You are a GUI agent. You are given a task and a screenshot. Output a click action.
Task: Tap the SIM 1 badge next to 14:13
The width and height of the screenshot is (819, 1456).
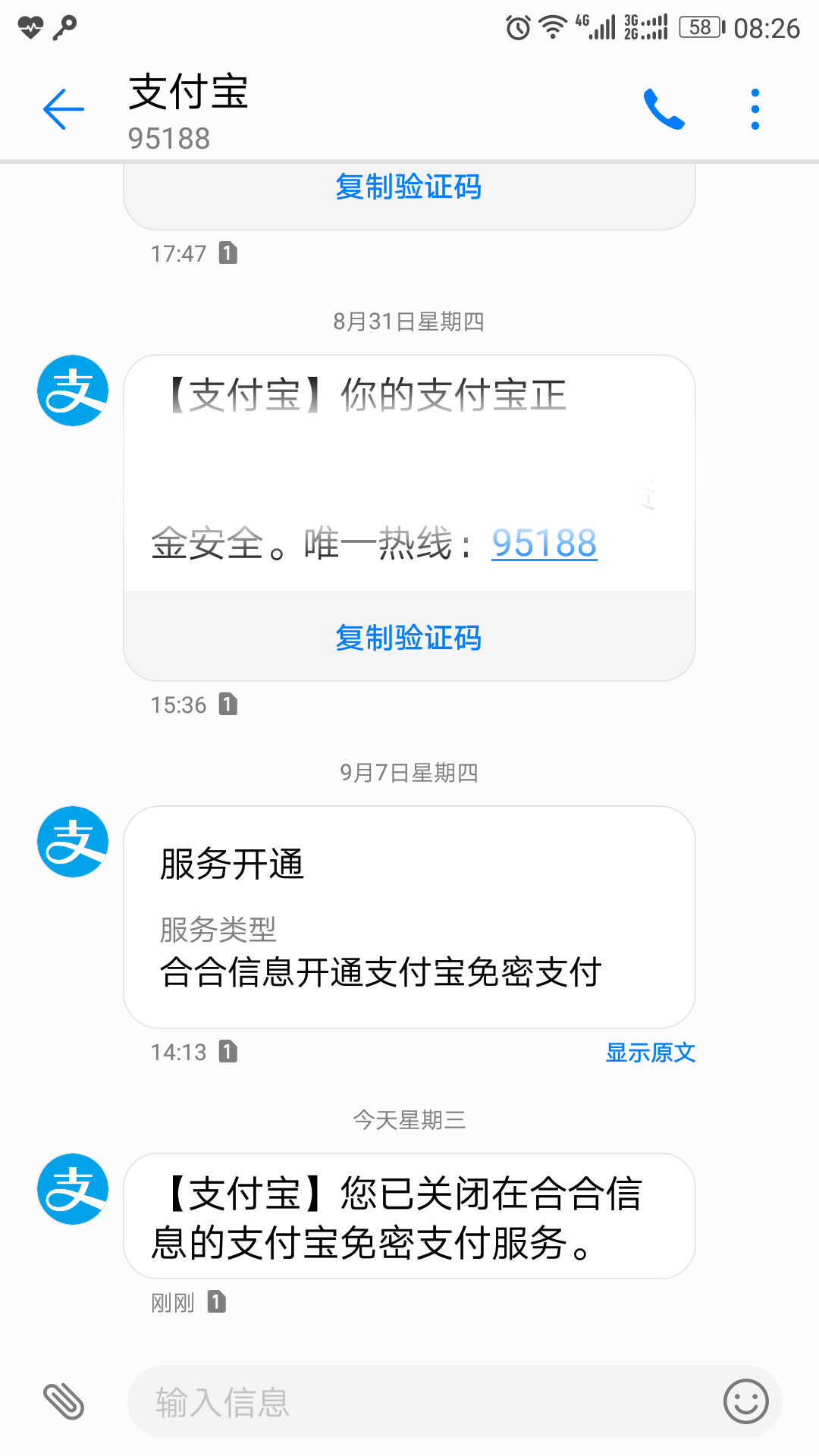click(226, 1052)
